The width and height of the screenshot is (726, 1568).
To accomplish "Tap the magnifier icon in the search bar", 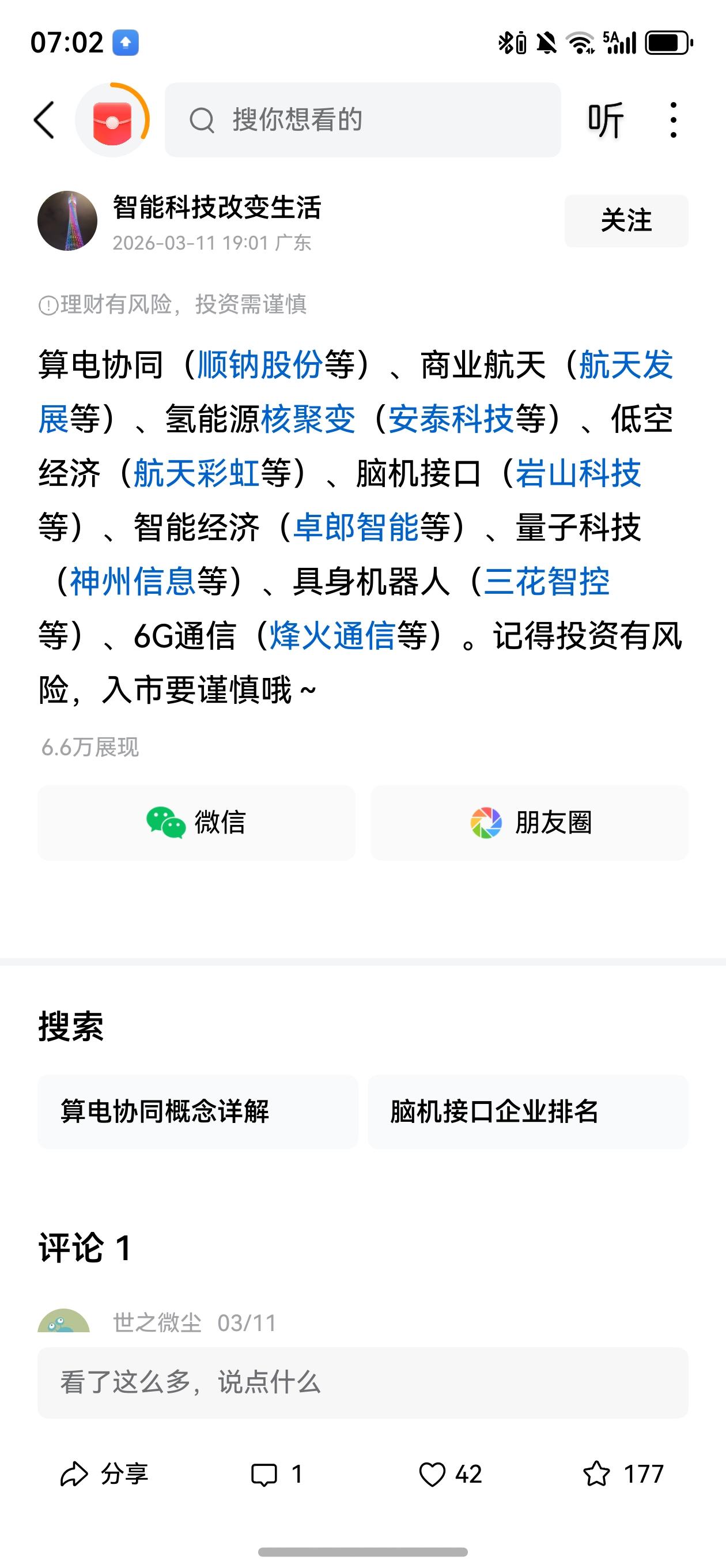I will tap(203, 120).
